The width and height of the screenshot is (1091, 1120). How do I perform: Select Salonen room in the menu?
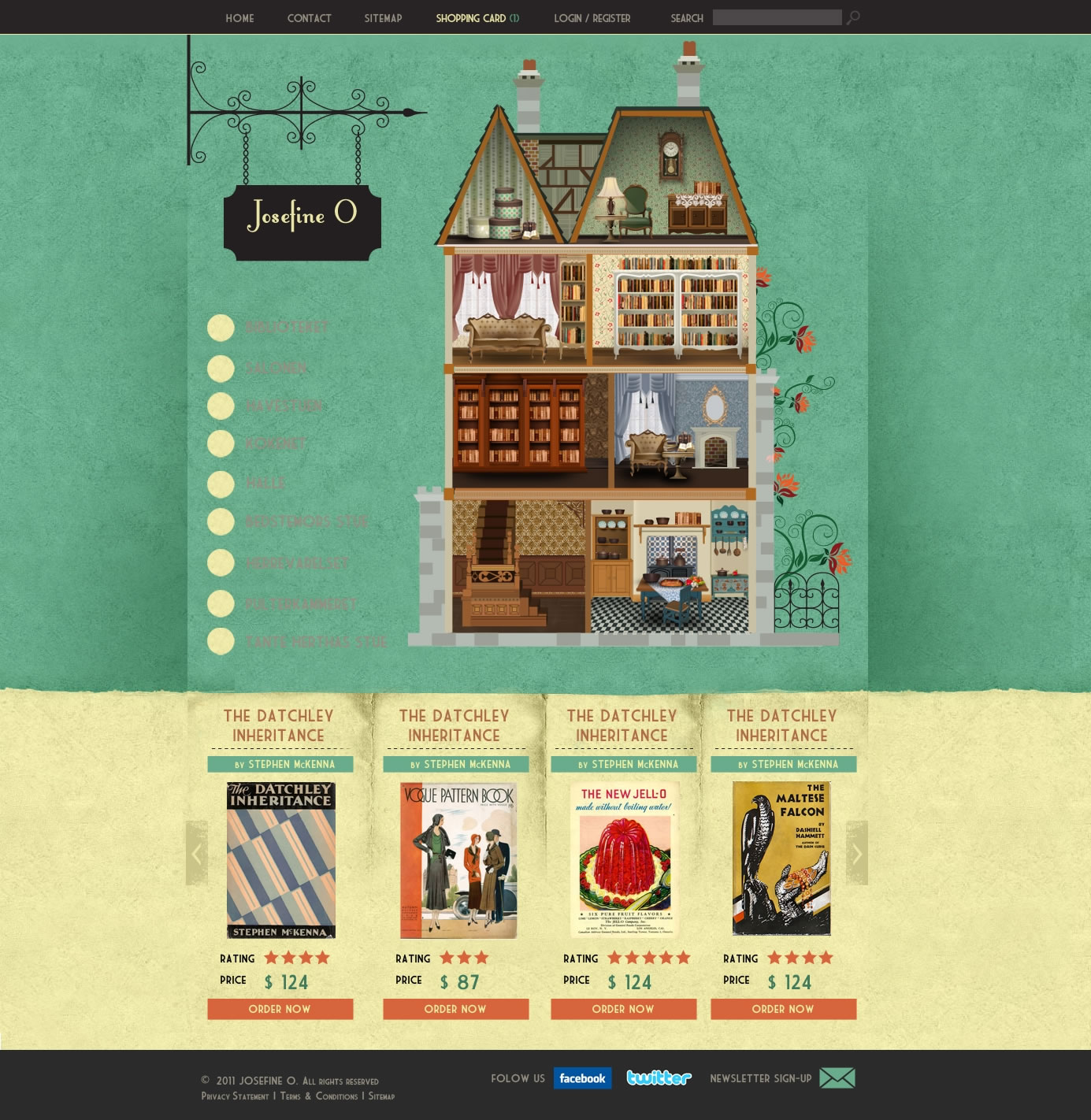pyautogui.click(x=276, y=368)
